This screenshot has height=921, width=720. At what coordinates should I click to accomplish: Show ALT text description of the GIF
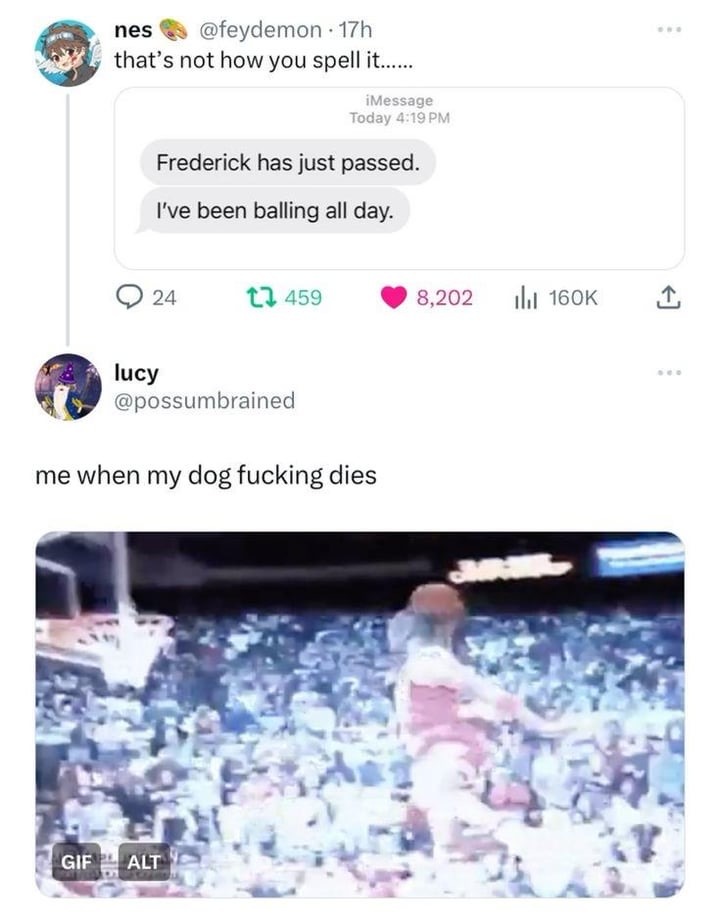tap(145, 860)
